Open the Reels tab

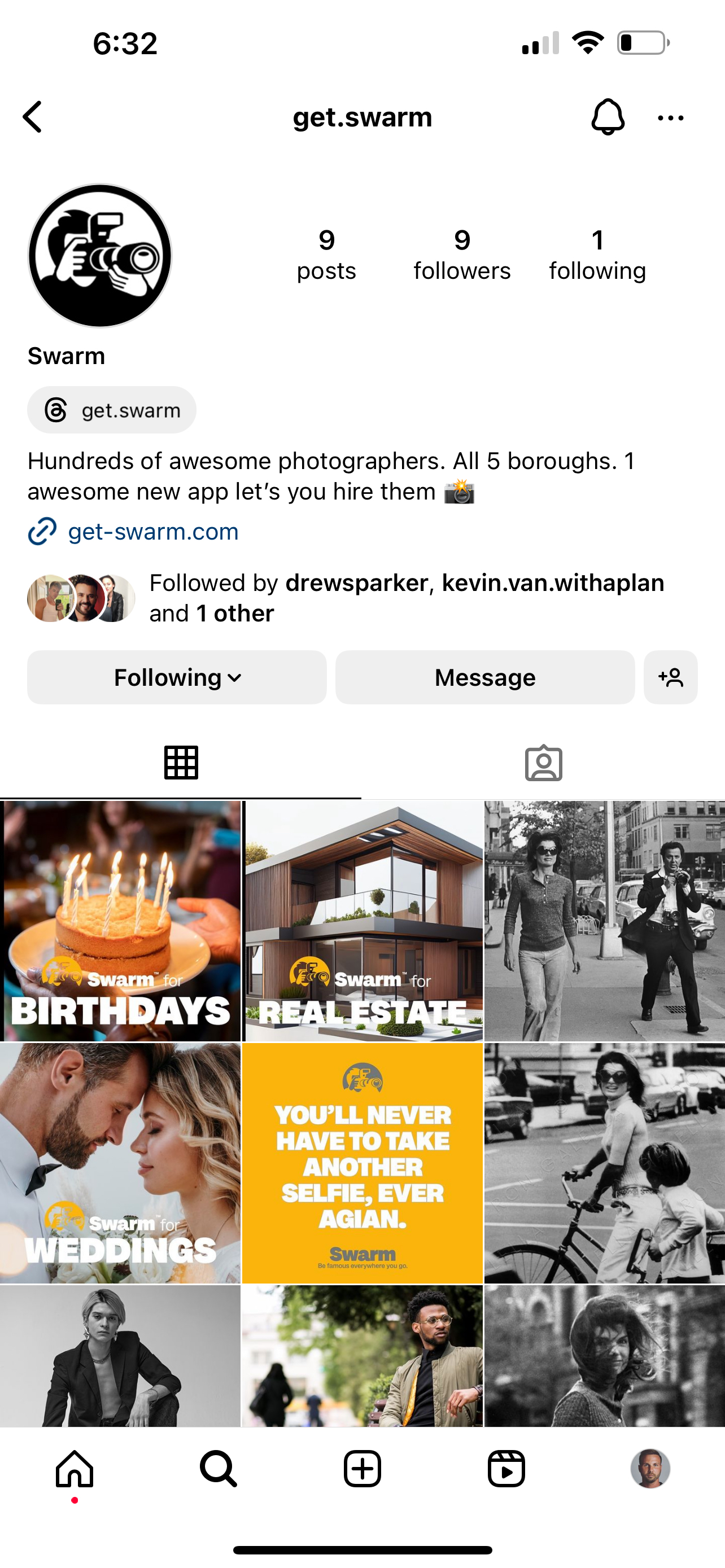[506, 1469]
